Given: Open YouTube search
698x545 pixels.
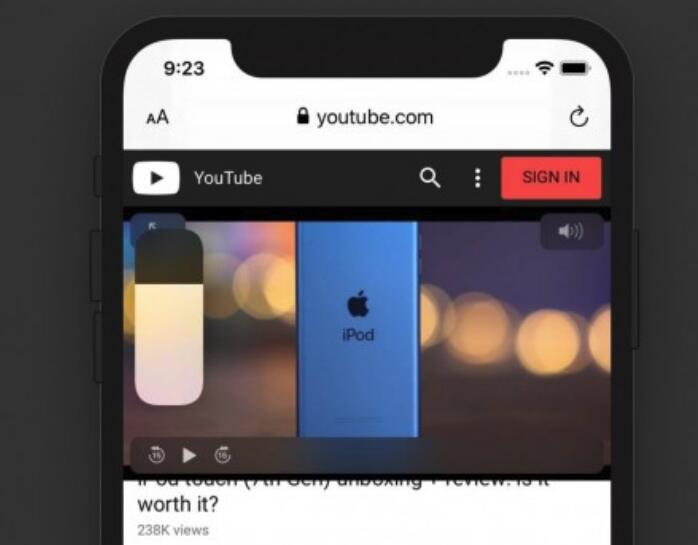Looking at the screenshot, I should pos(430,178).
